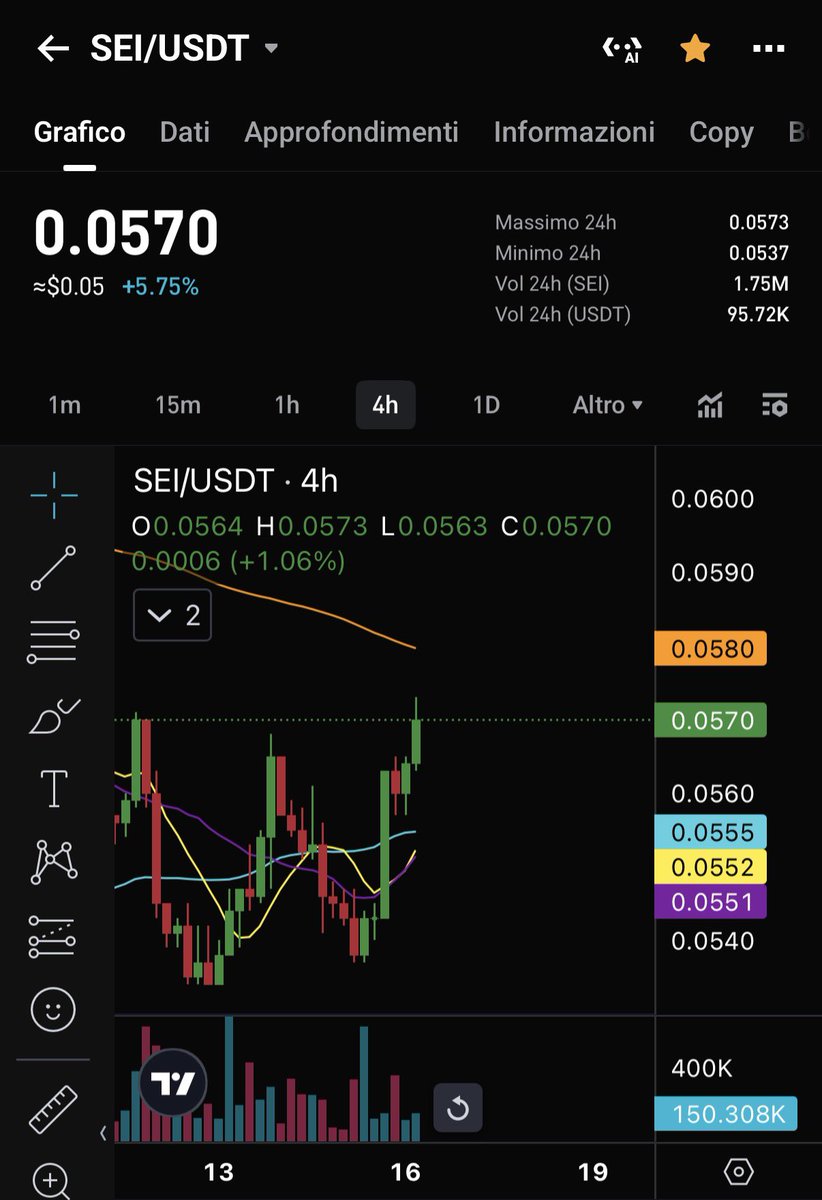
Task: Select the trend line drawing tool
Action: pos(54,568)
